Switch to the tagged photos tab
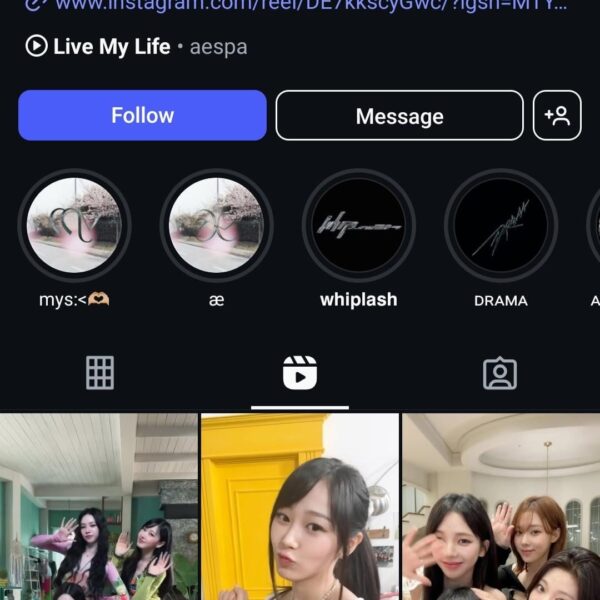This screenshot has width=600, height=600. pyautogui.click(x=499, y=373)
